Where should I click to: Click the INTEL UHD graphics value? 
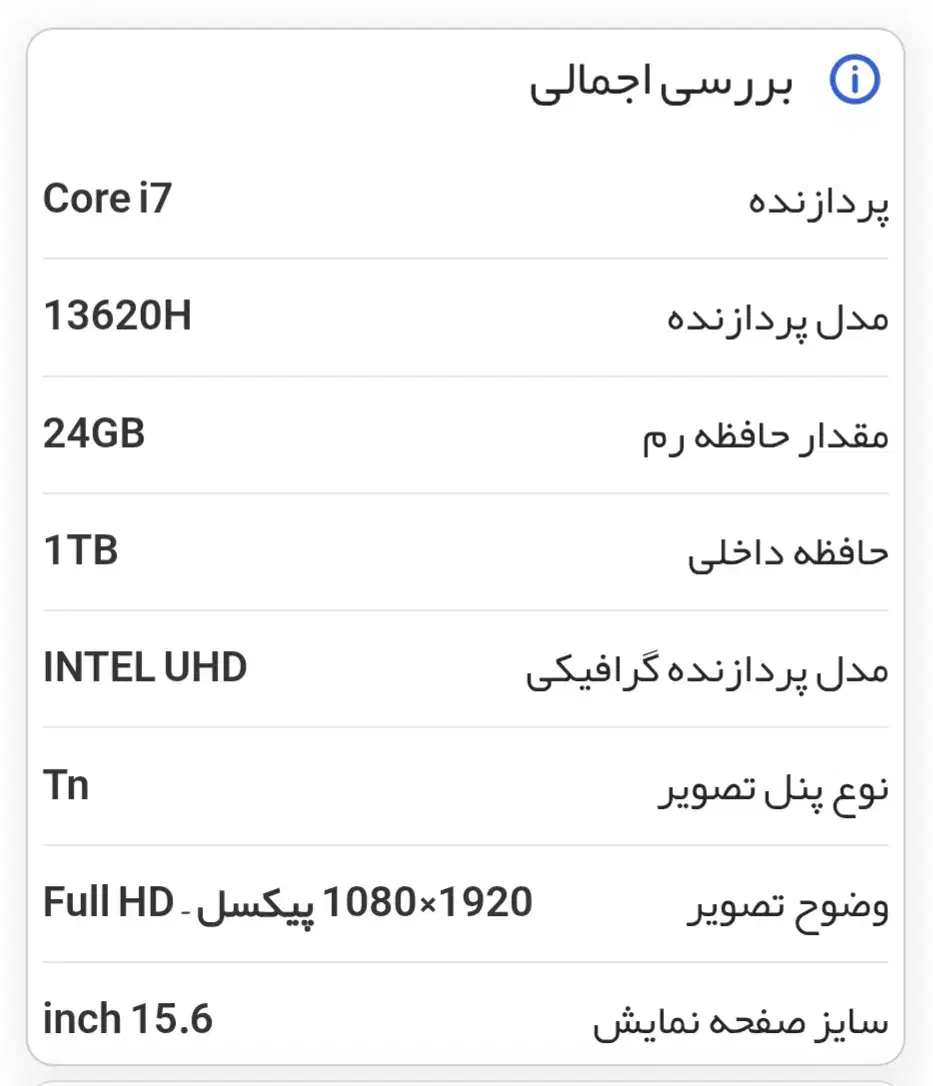(146, 666)
